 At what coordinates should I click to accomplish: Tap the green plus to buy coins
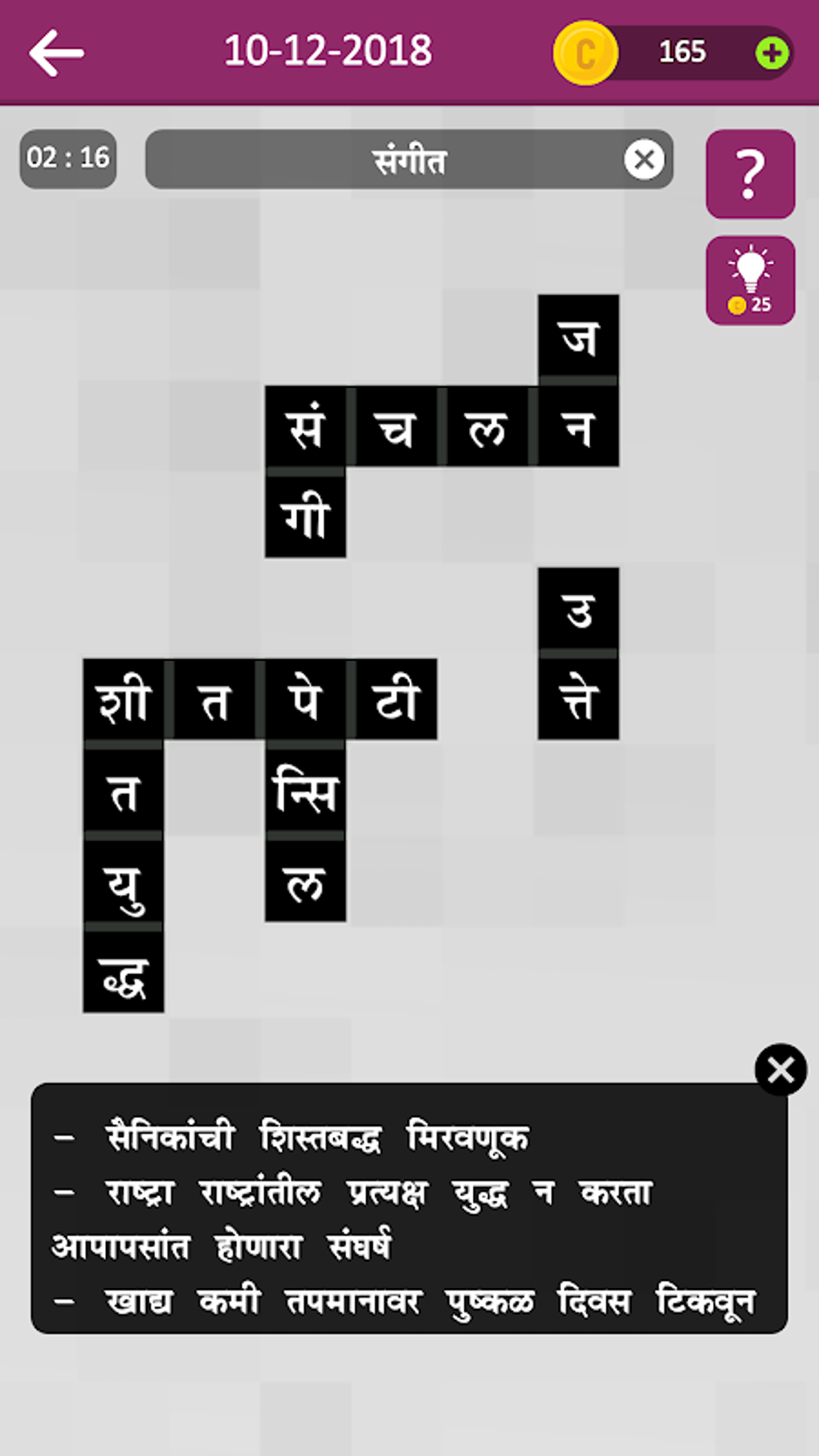pyautogui.click(x=772, y=51)
